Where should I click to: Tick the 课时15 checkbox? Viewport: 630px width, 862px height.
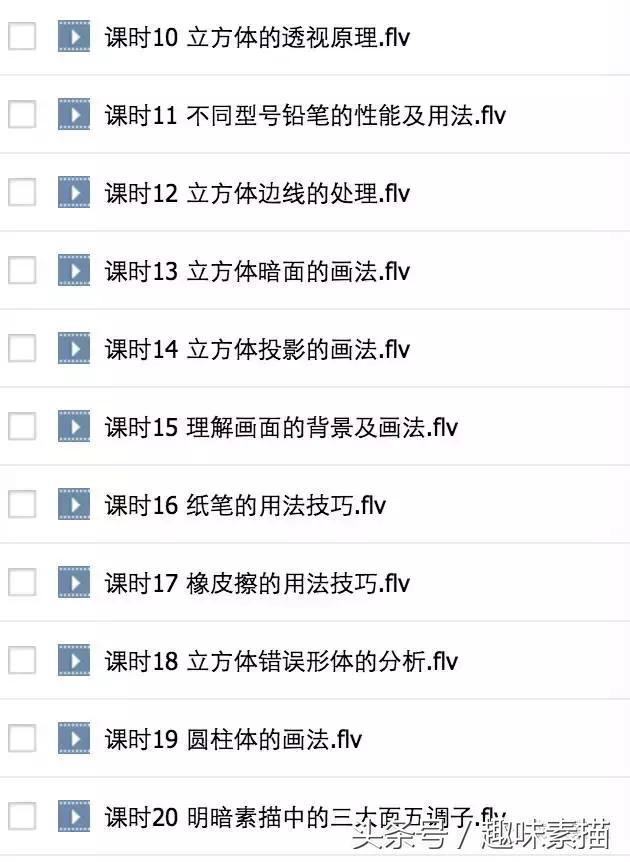[22, 427]
